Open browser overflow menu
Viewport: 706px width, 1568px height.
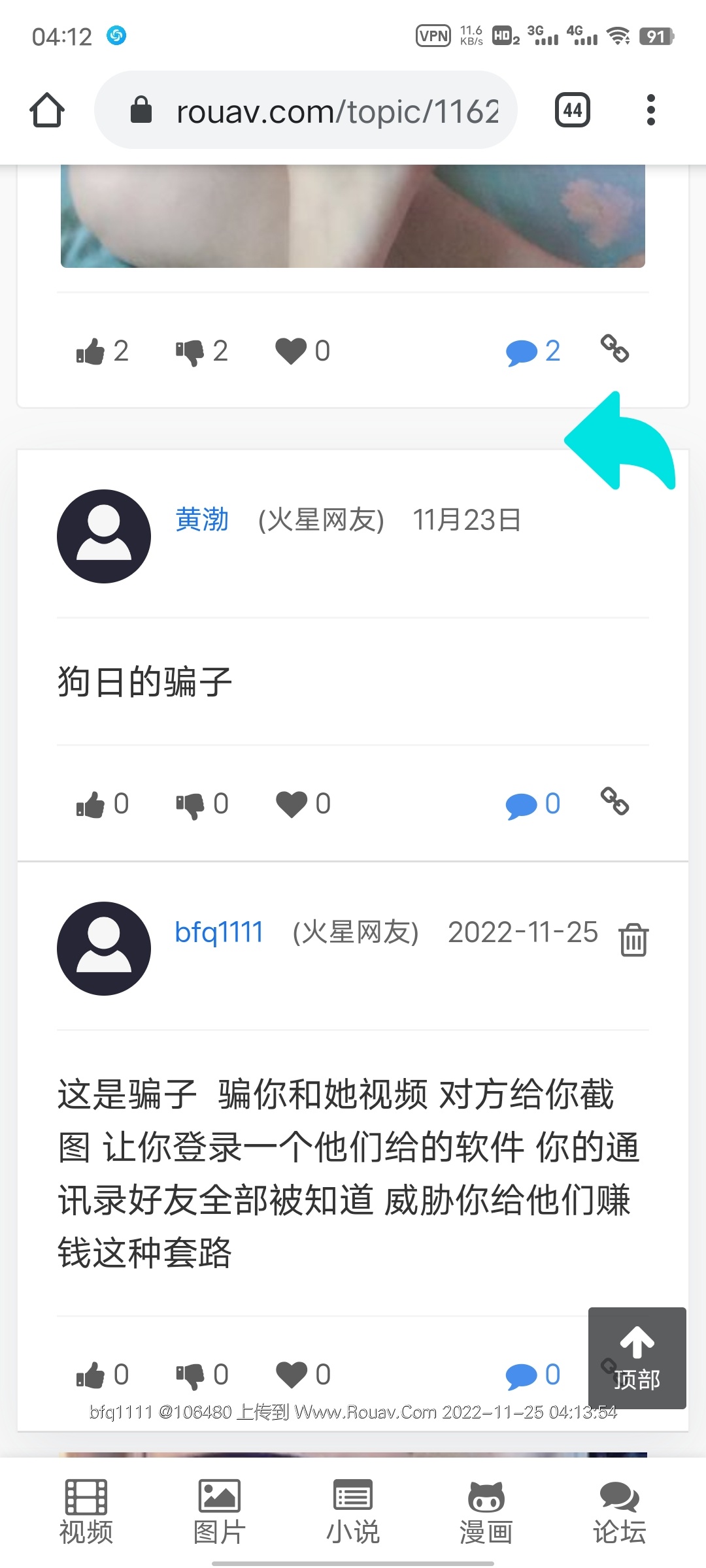[x=650, y=110]
